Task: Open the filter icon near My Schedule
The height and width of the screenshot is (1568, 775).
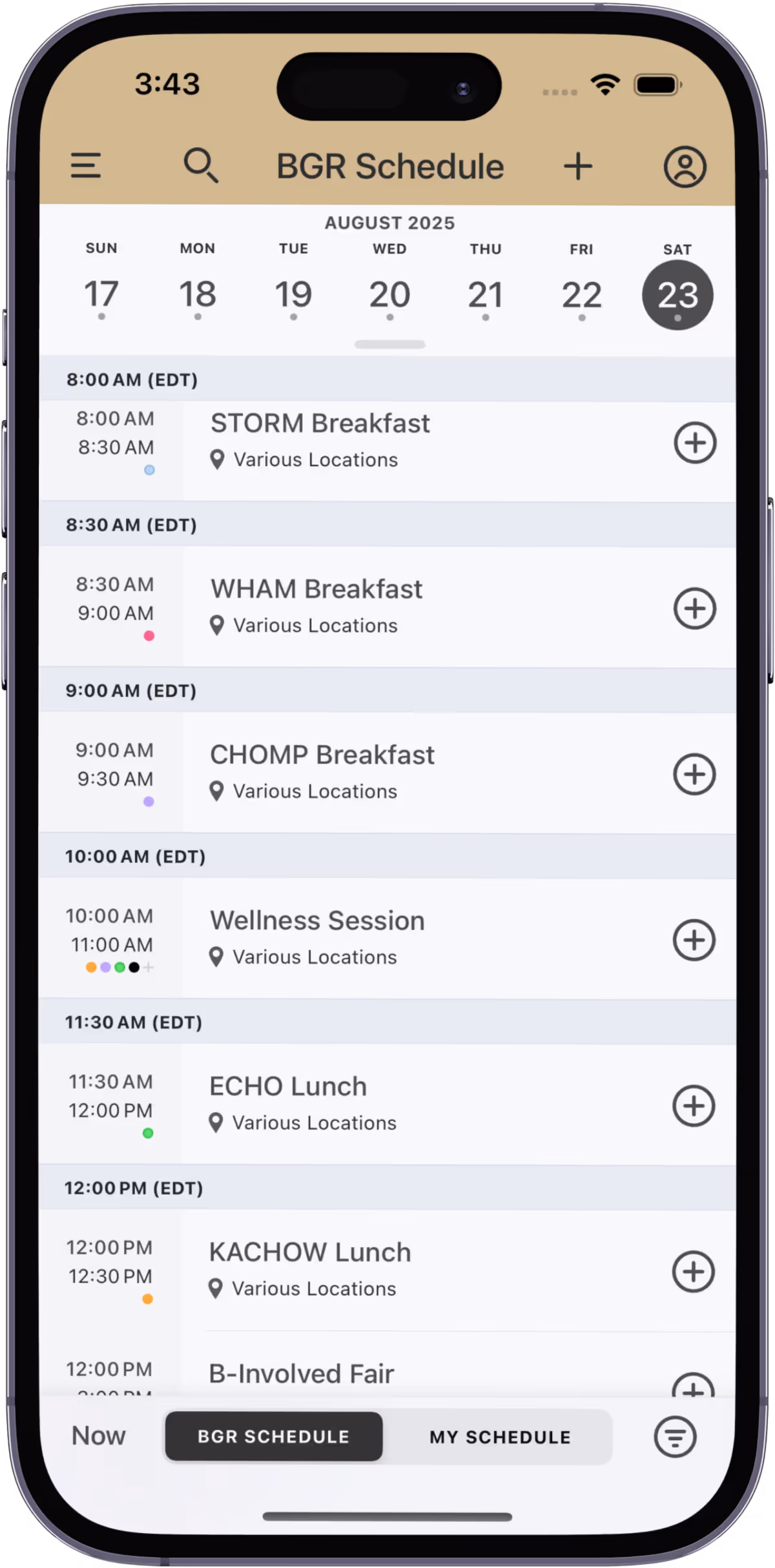Action: tap(675, 1437)
